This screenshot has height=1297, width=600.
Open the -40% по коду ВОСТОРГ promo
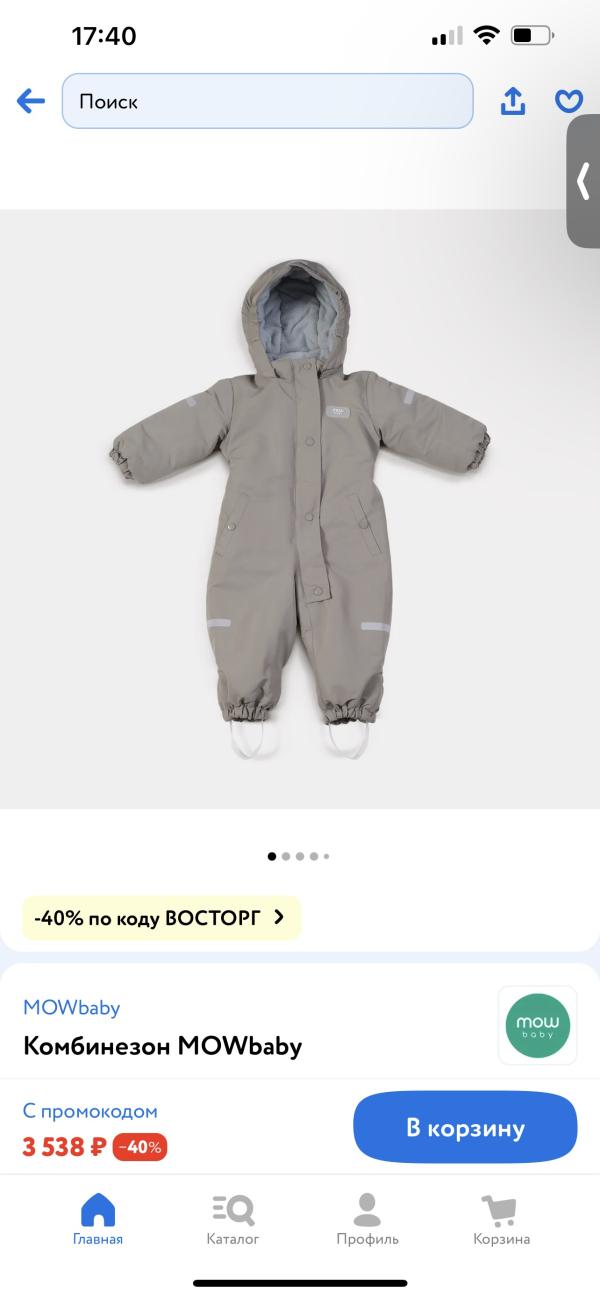click(161, 917)
